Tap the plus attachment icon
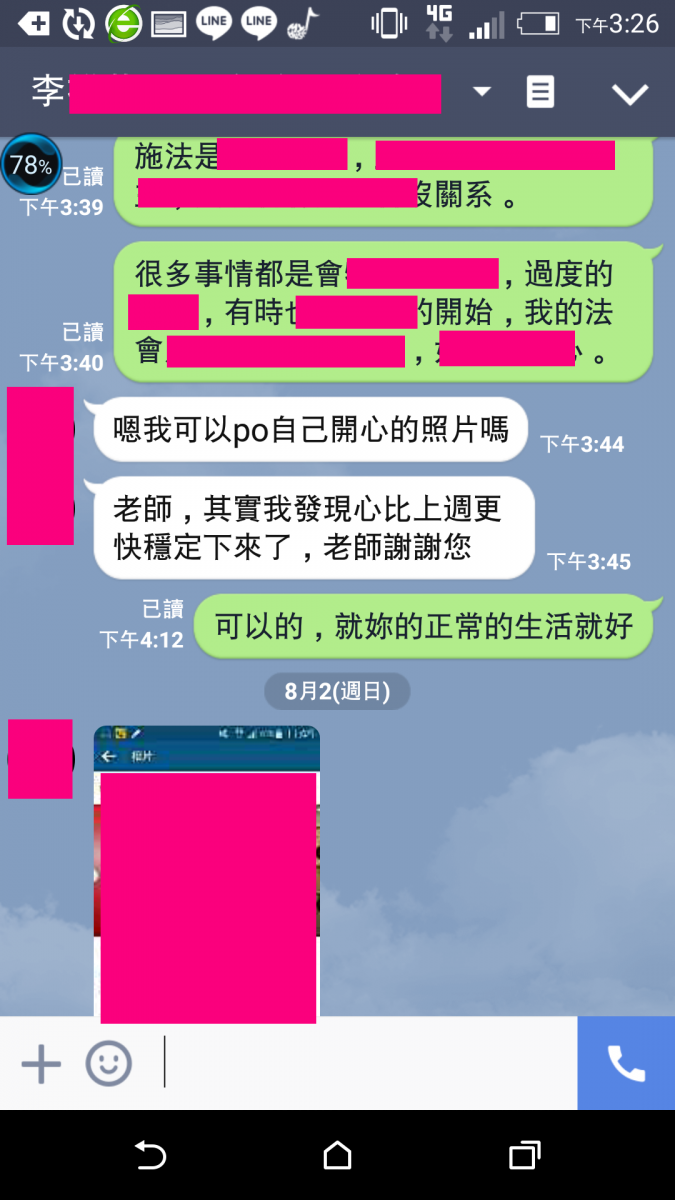 (41, 1064)
